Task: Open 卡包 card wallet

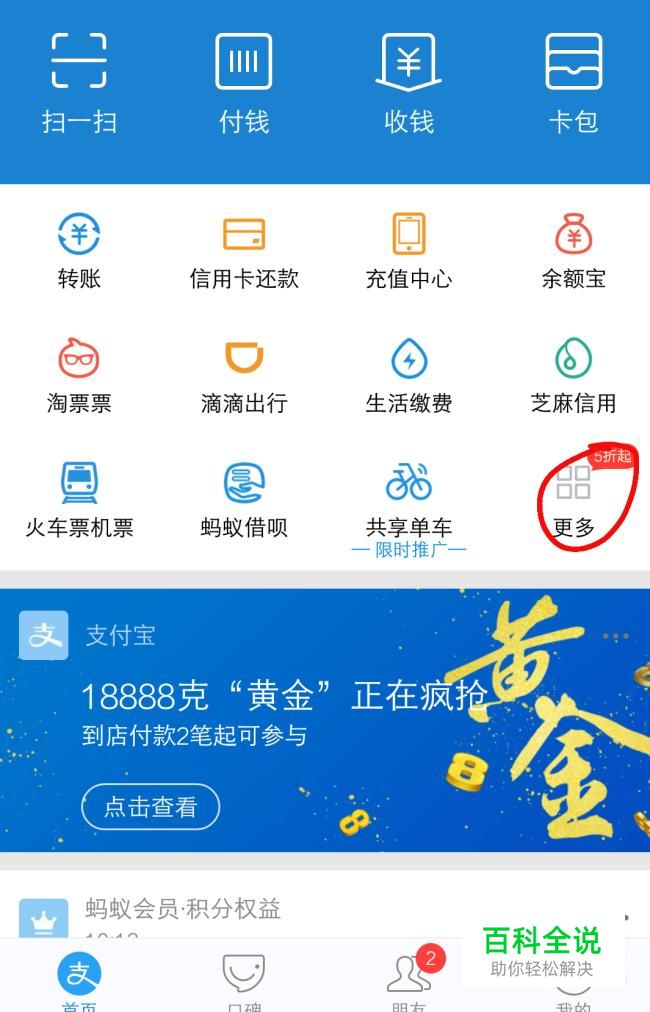Action: (x=573, y=82)
